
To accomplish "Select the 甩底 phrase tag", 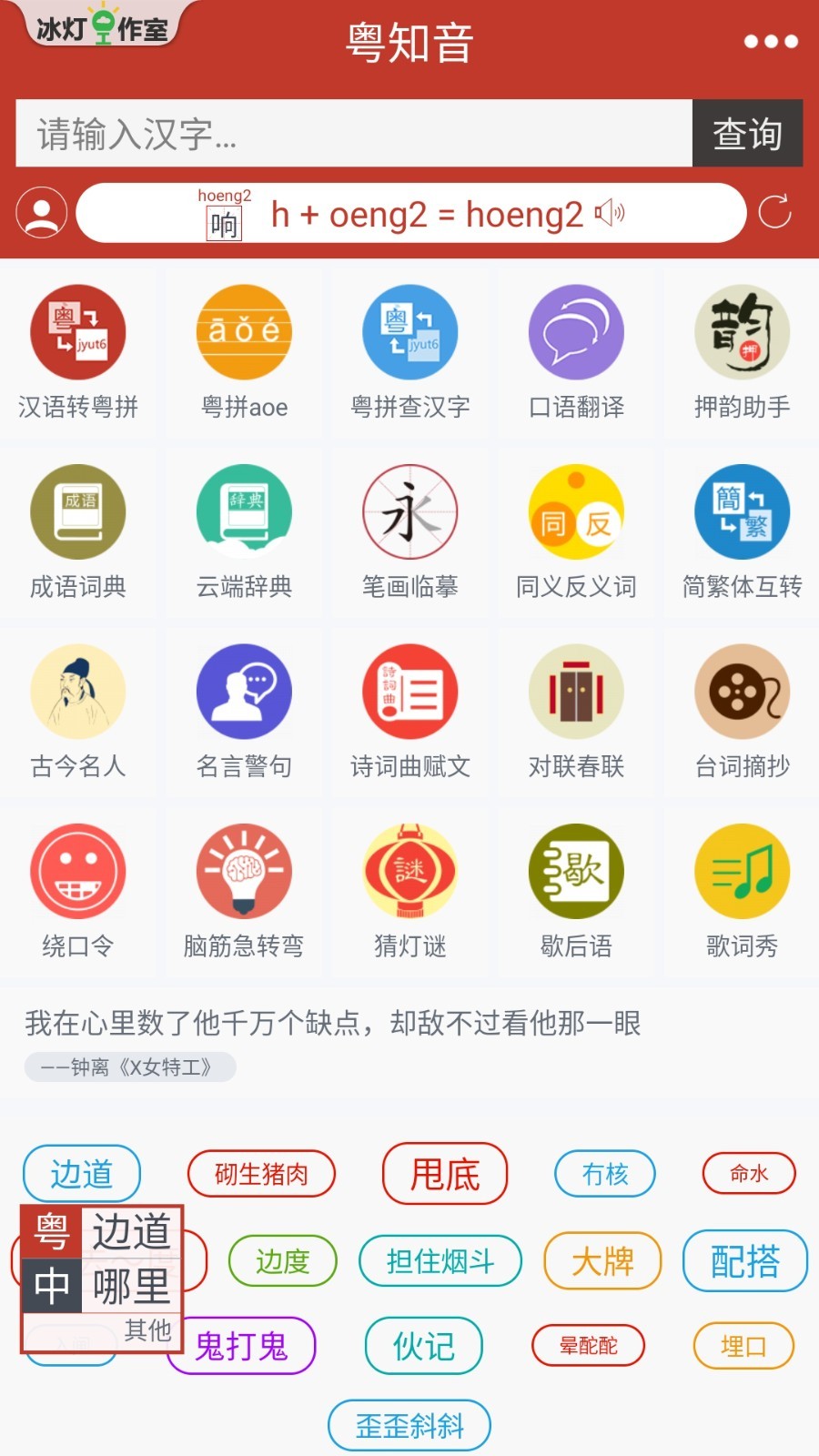I will (x=444, y=1174).
